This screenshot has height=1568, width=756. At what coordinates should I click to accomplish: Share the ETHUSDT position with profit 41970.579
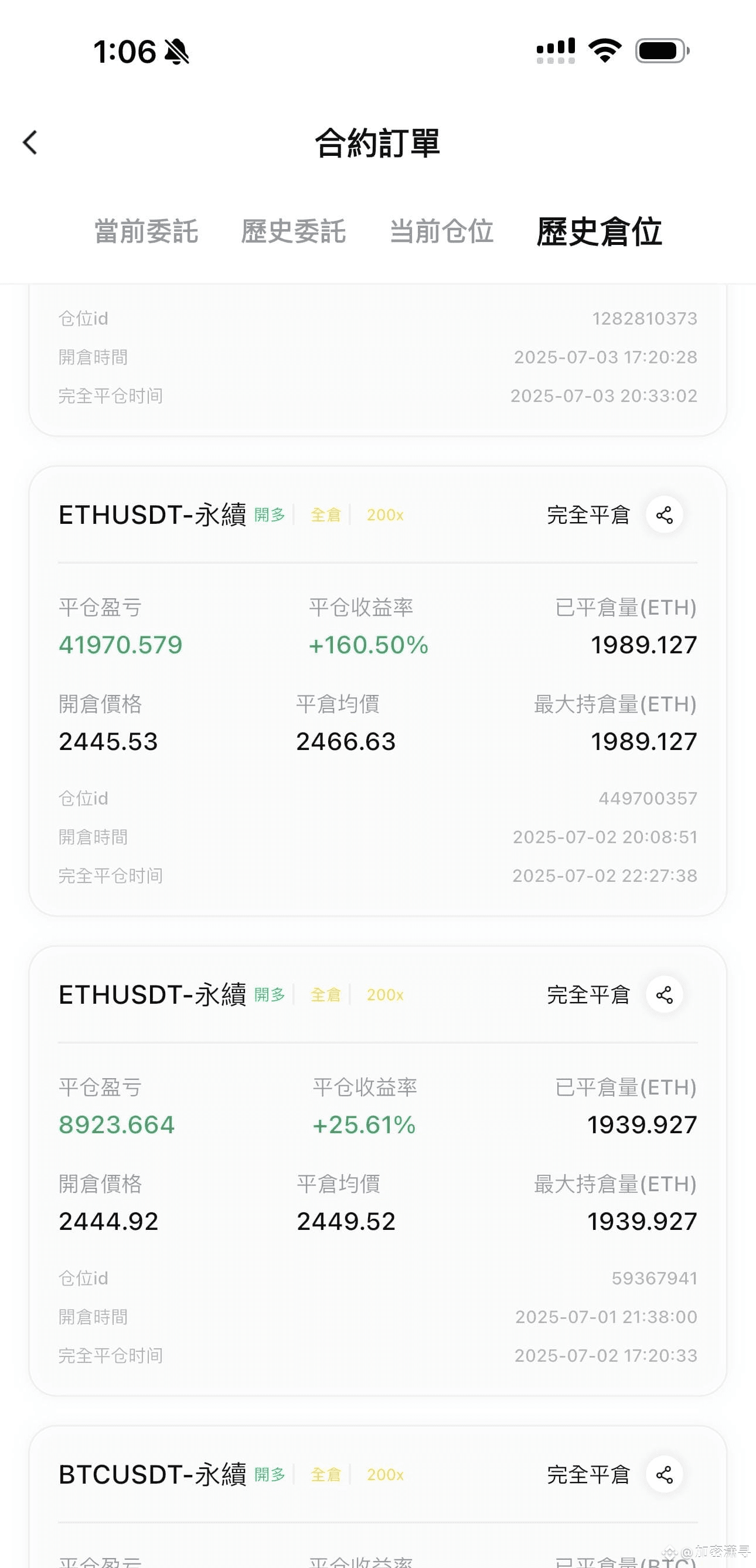(664, 515)
